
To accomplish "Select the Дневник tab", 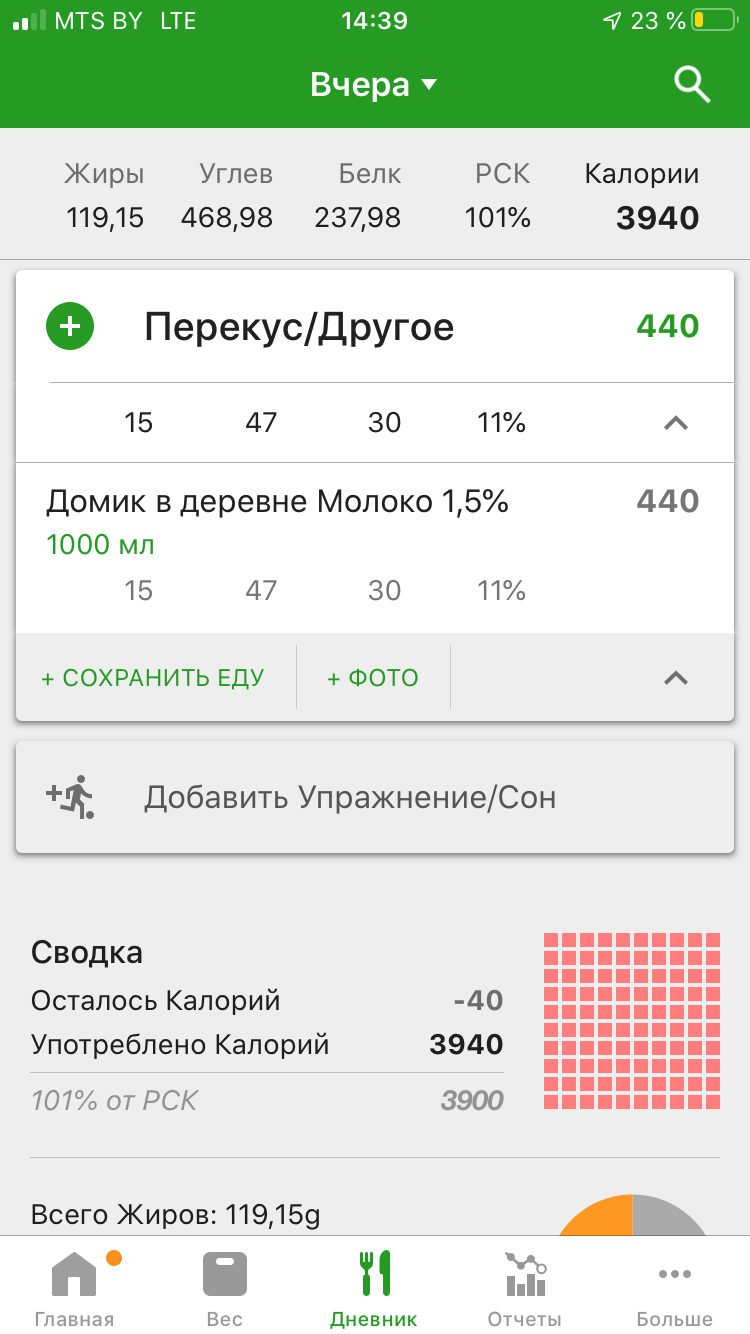I will click(x=374, y=1288).
